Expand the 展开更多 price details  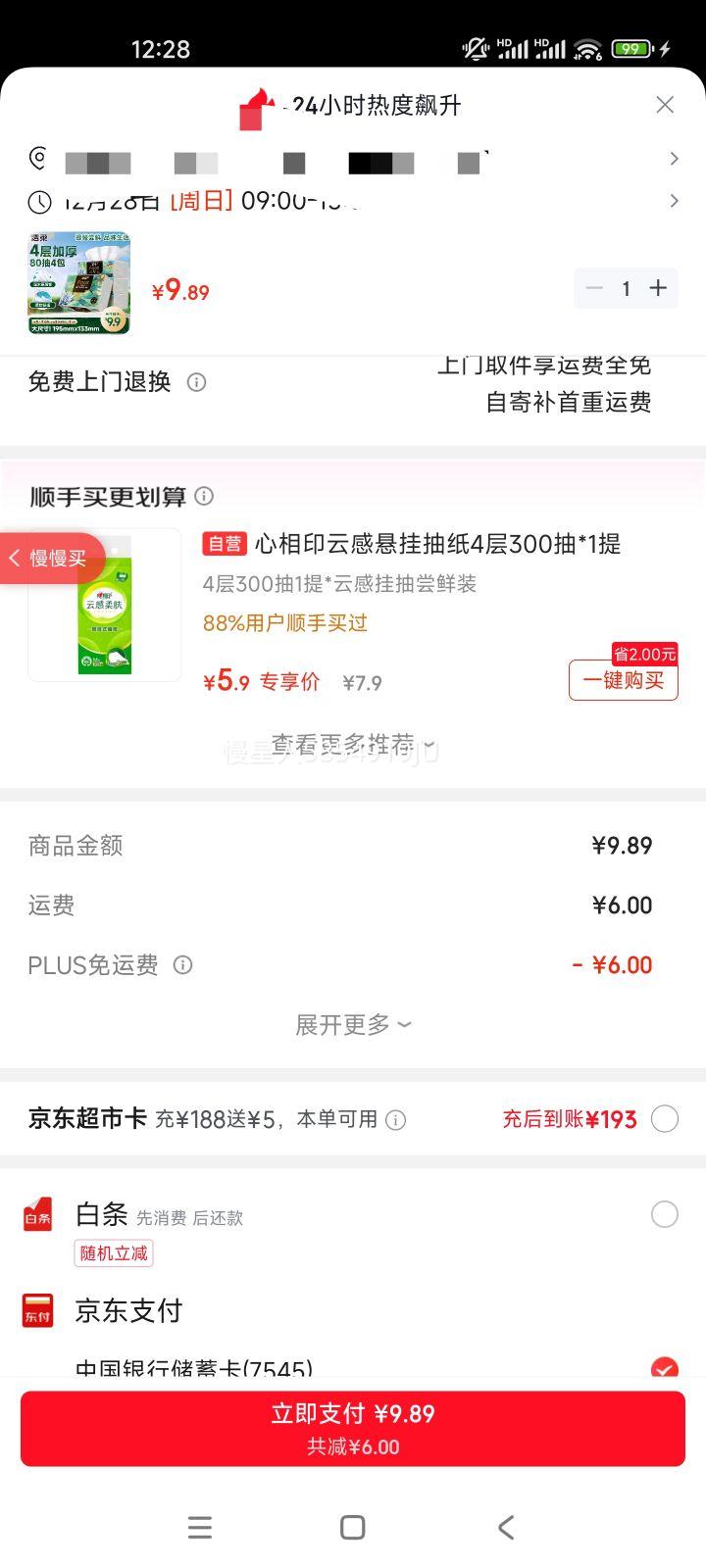click(354, 1023)
